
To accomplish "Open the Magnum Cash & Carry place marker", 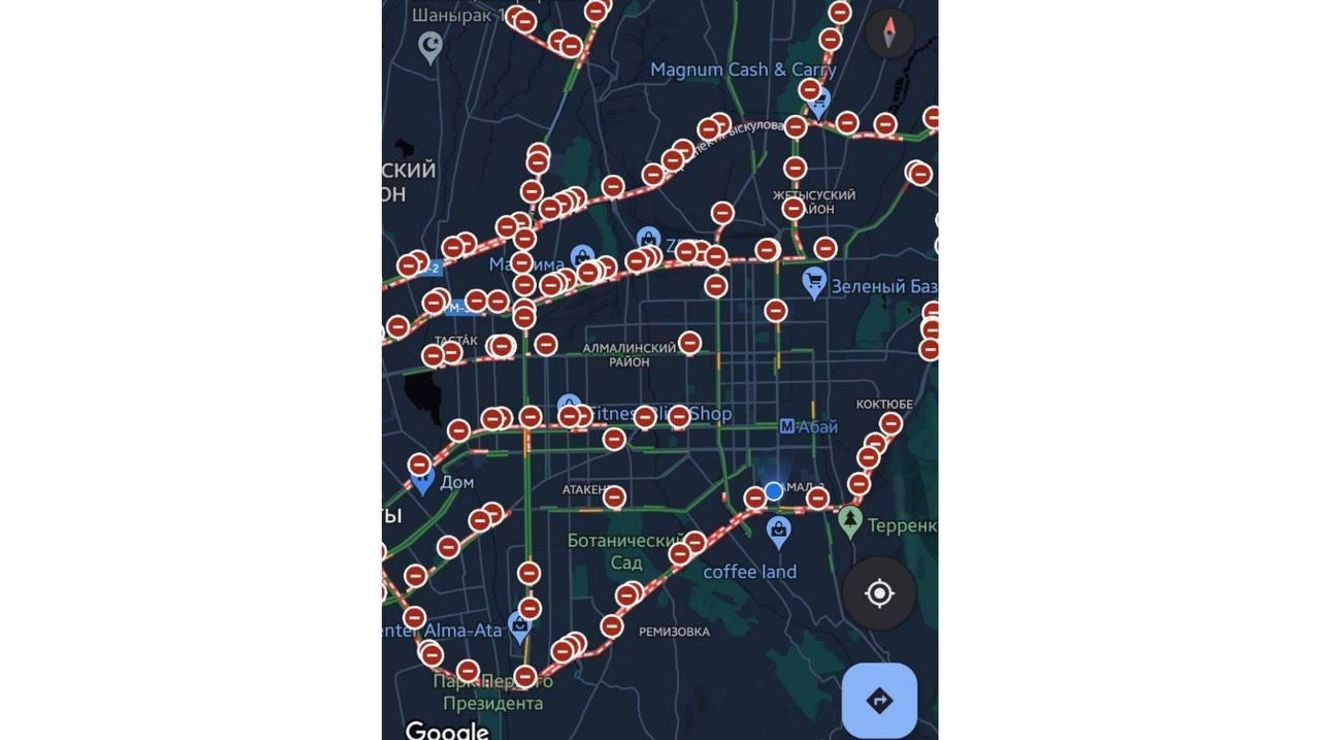I will click(x=820, y=99).
